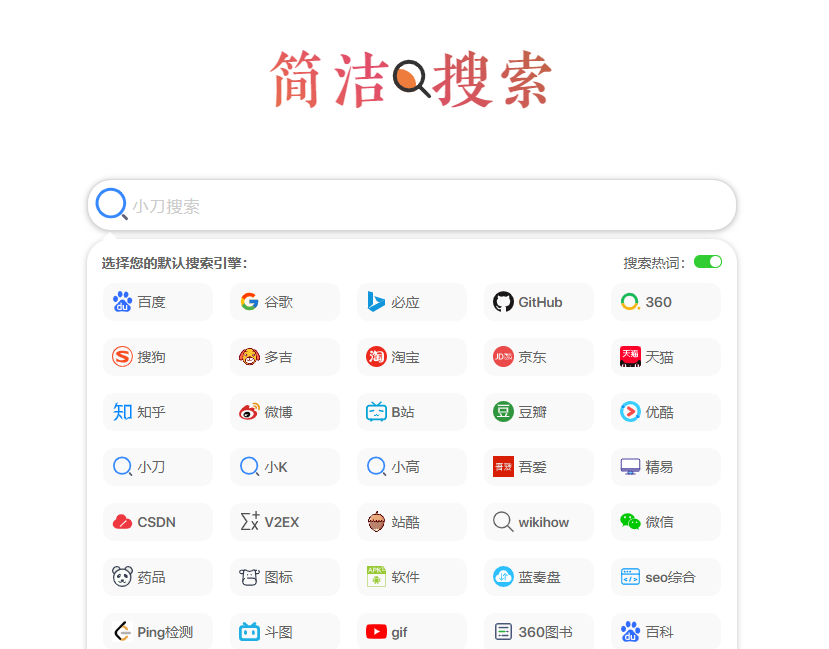
Task: Select CSDN search option
Action: coord(157,522)
